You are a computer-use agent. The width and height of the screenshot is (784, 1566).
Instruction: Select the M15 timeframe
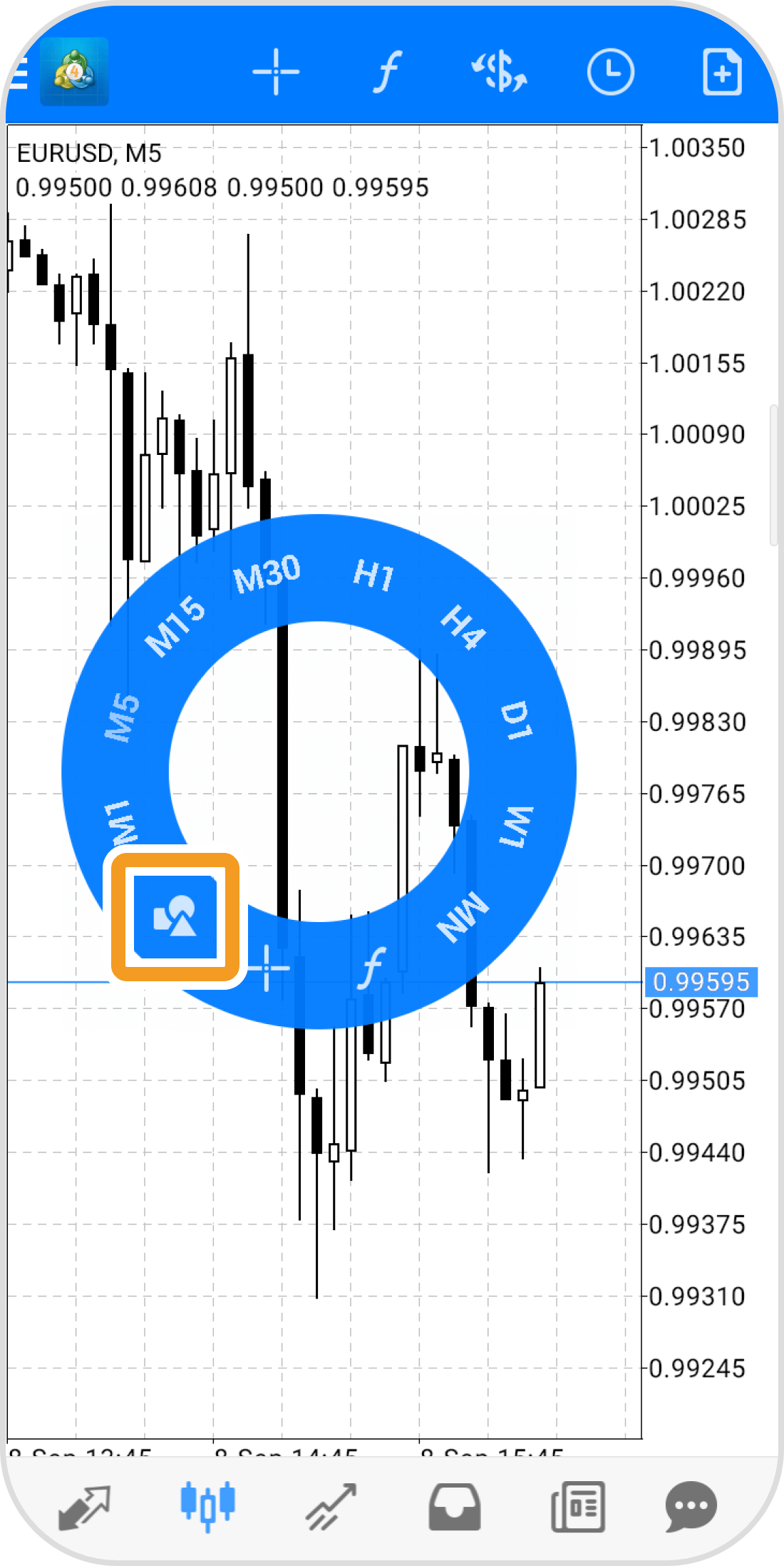[x=175, y=625]
